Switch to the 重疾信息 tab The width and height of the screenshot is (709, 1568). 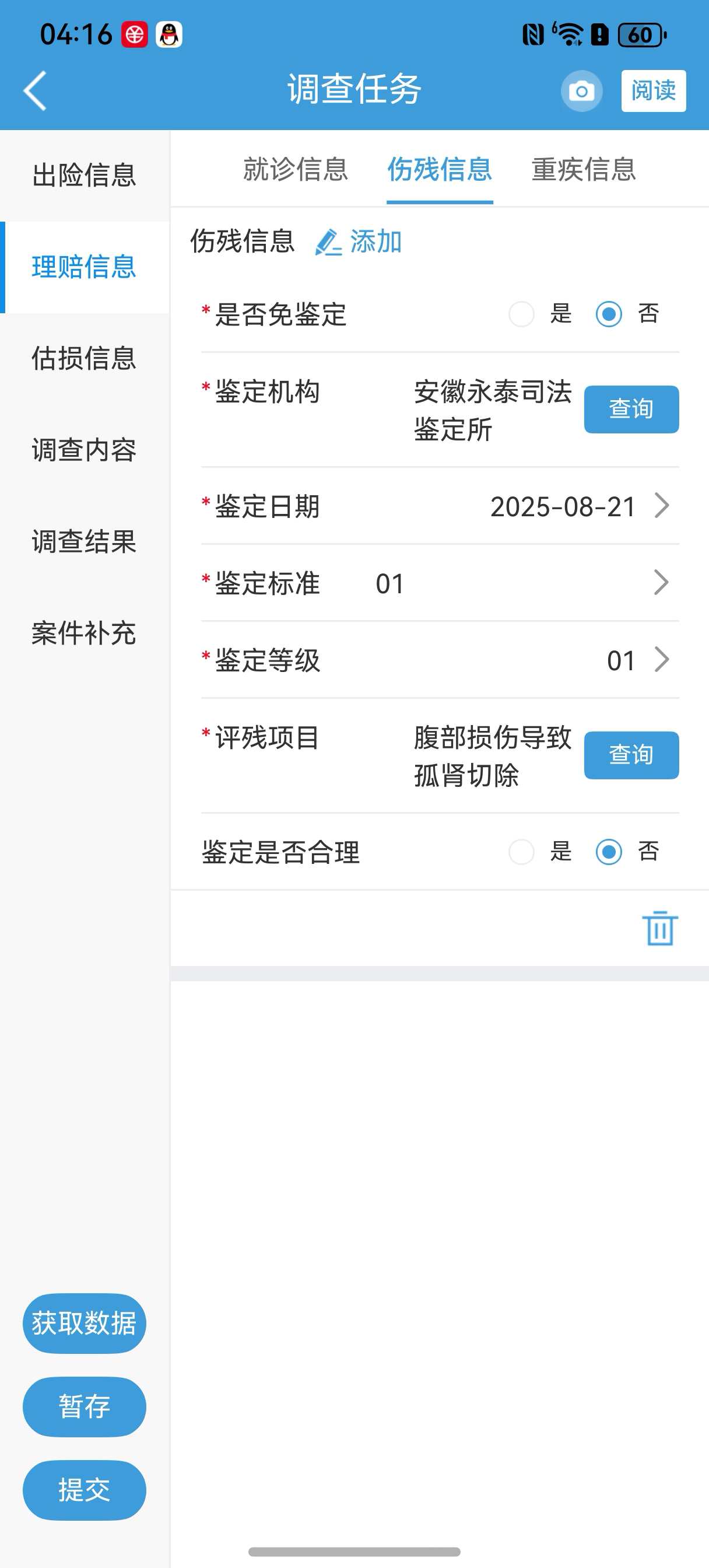pyautogui.click(x=583, y=169)
